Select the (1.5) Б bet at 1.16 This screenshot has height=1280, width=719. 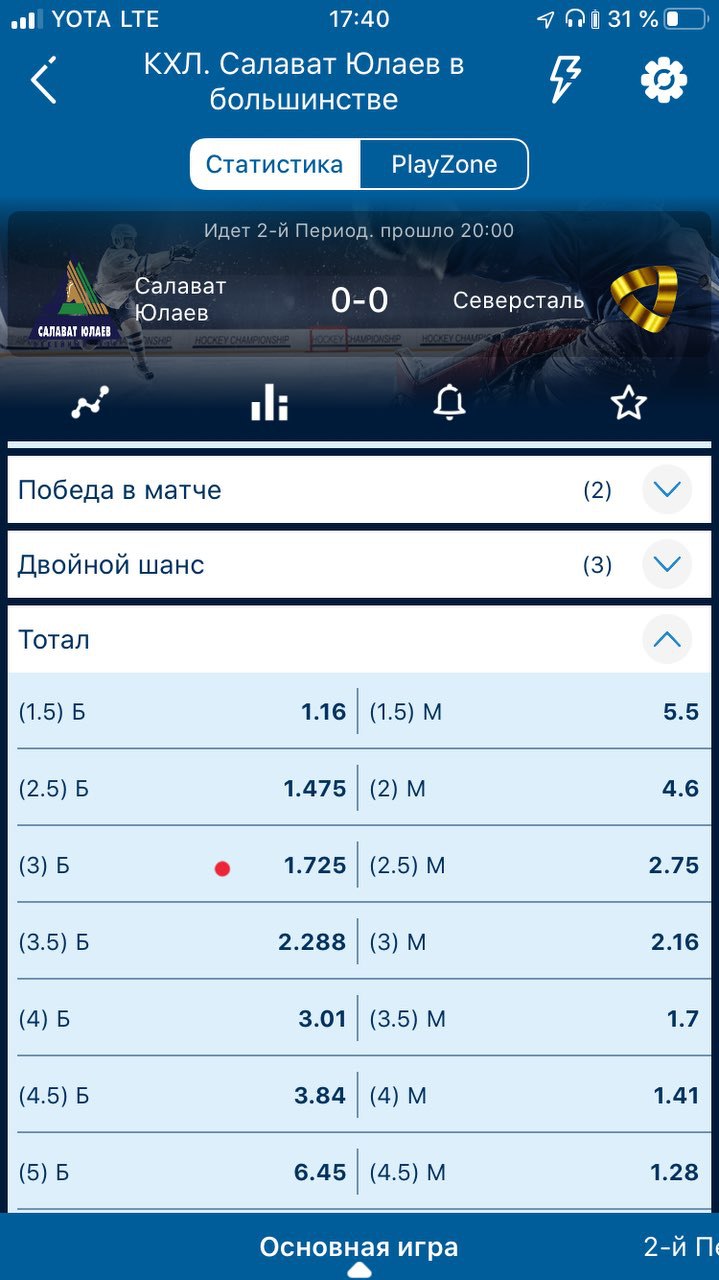point(183,712)
